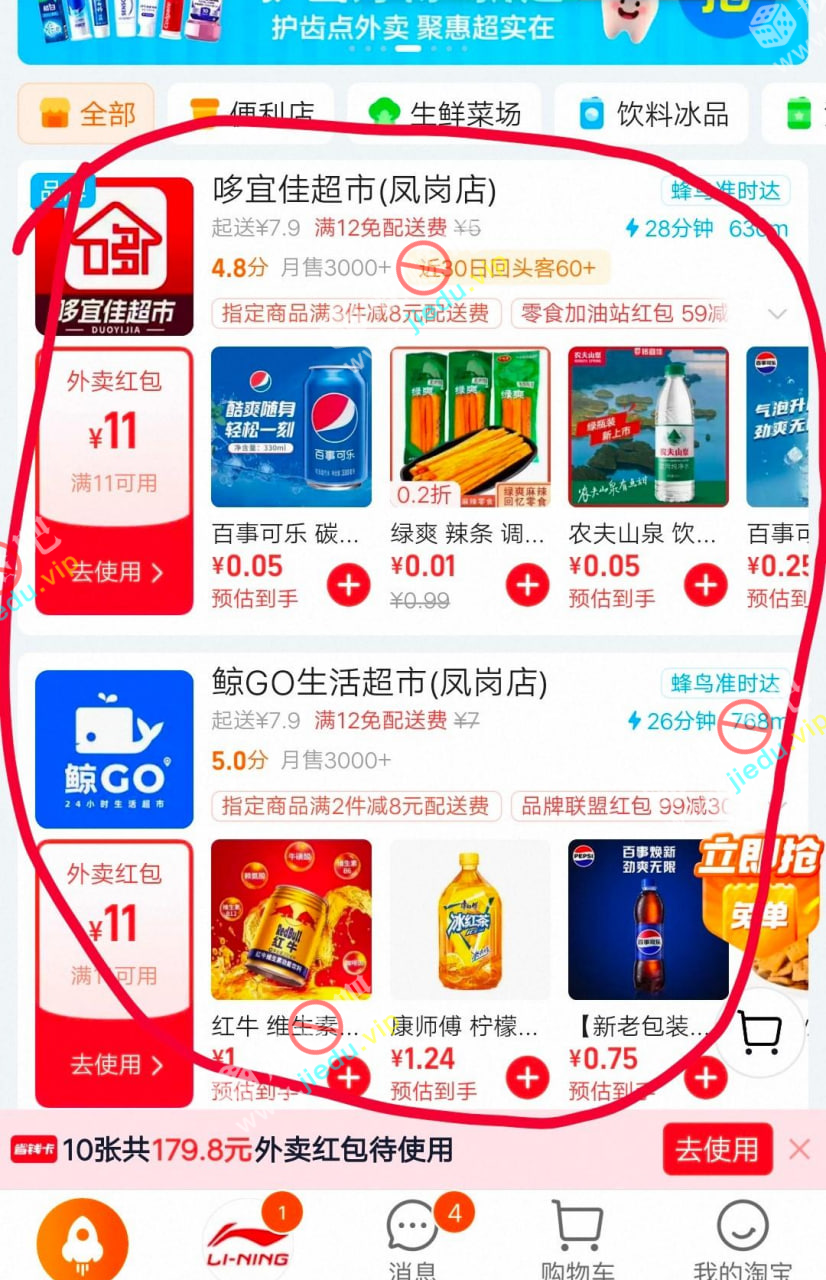Open 鲸GO生活超市(凤岗店) store page
This screenshot has height=1280, width=826.
tap(379, 683)
